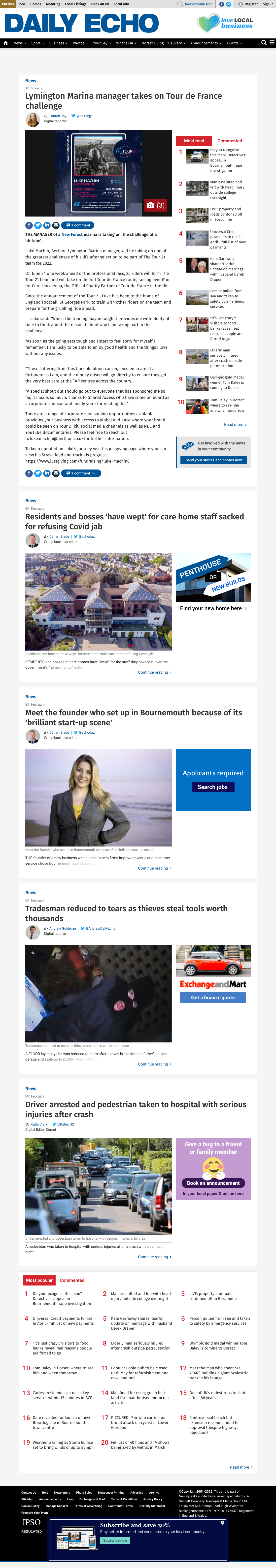Open the search icon in navigation bar
The height and width of the screenshot is (1568, 276).
coord(264,43)
